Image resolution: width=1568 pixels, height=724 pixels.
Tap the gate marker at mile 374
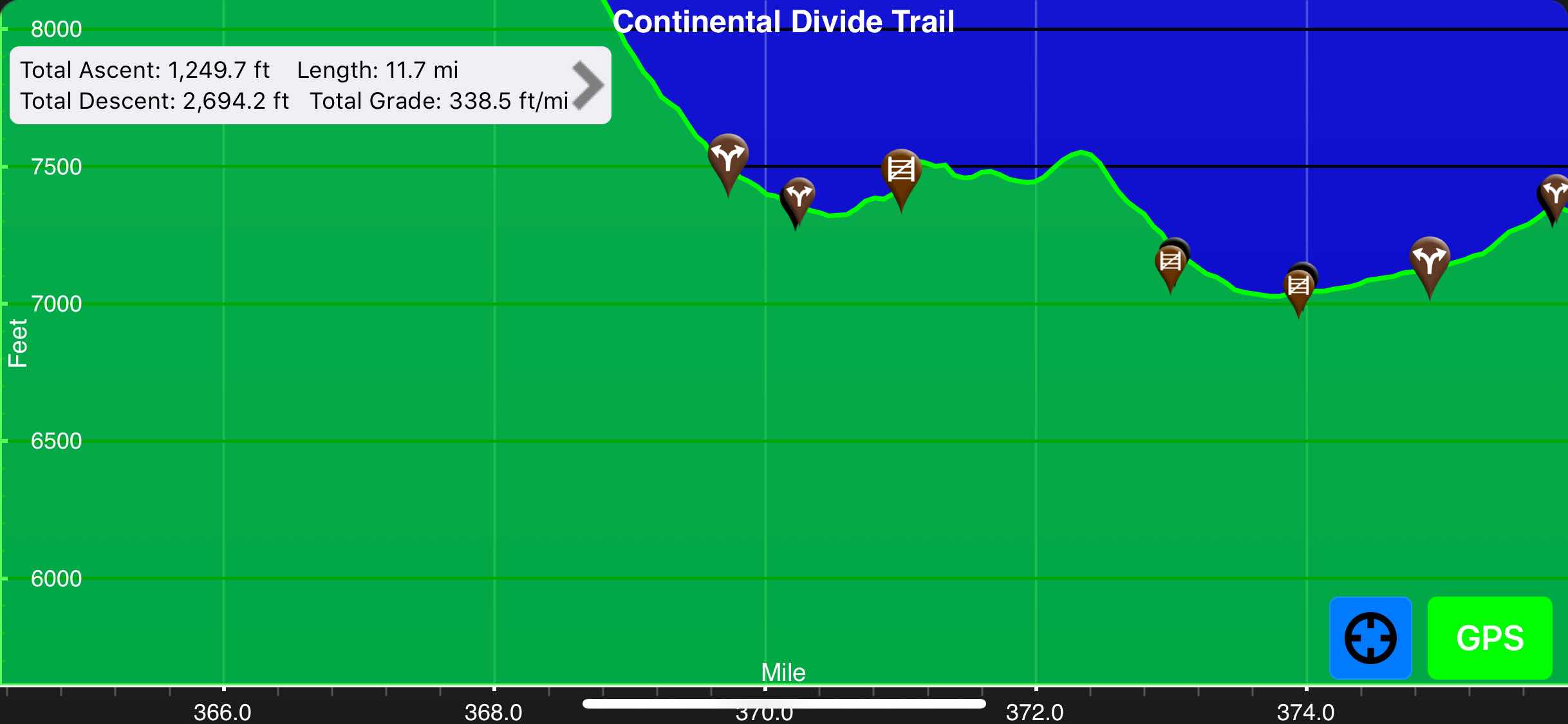(x=1298, y=286)
